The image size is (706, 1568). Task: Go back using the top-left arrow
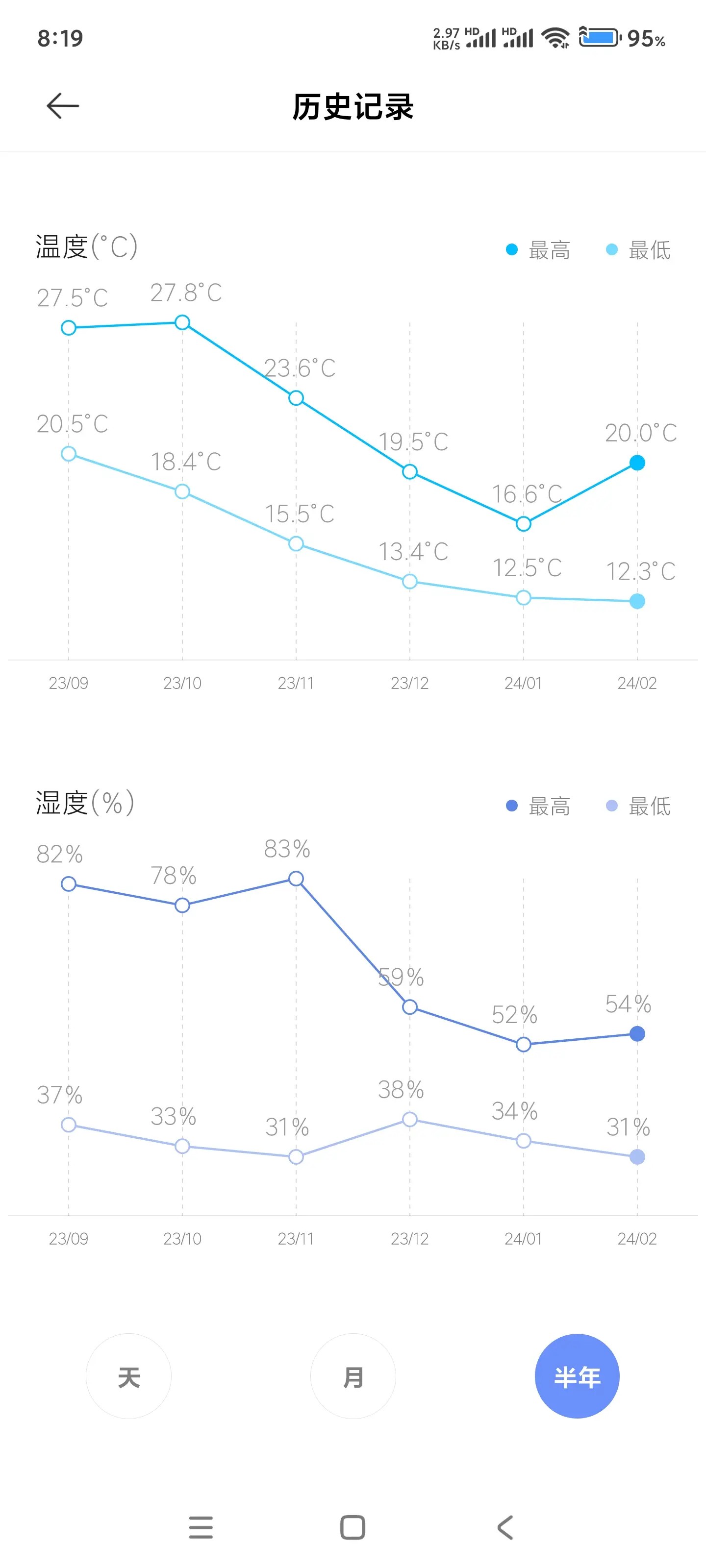click(x=63, y=106)
